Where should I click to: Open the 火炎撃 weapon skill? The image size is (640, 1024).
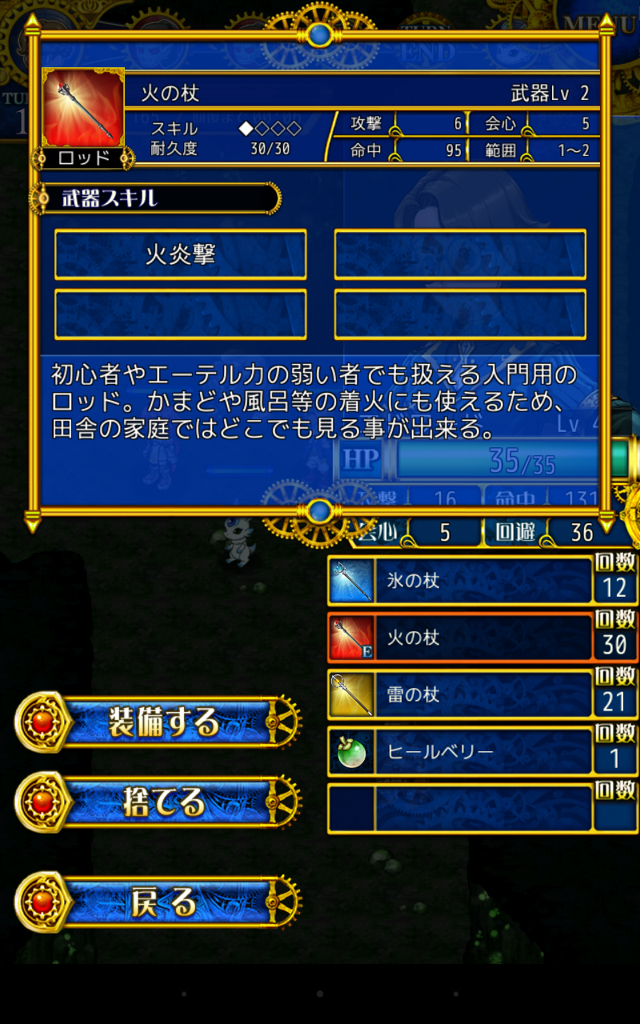click(181, 255)
